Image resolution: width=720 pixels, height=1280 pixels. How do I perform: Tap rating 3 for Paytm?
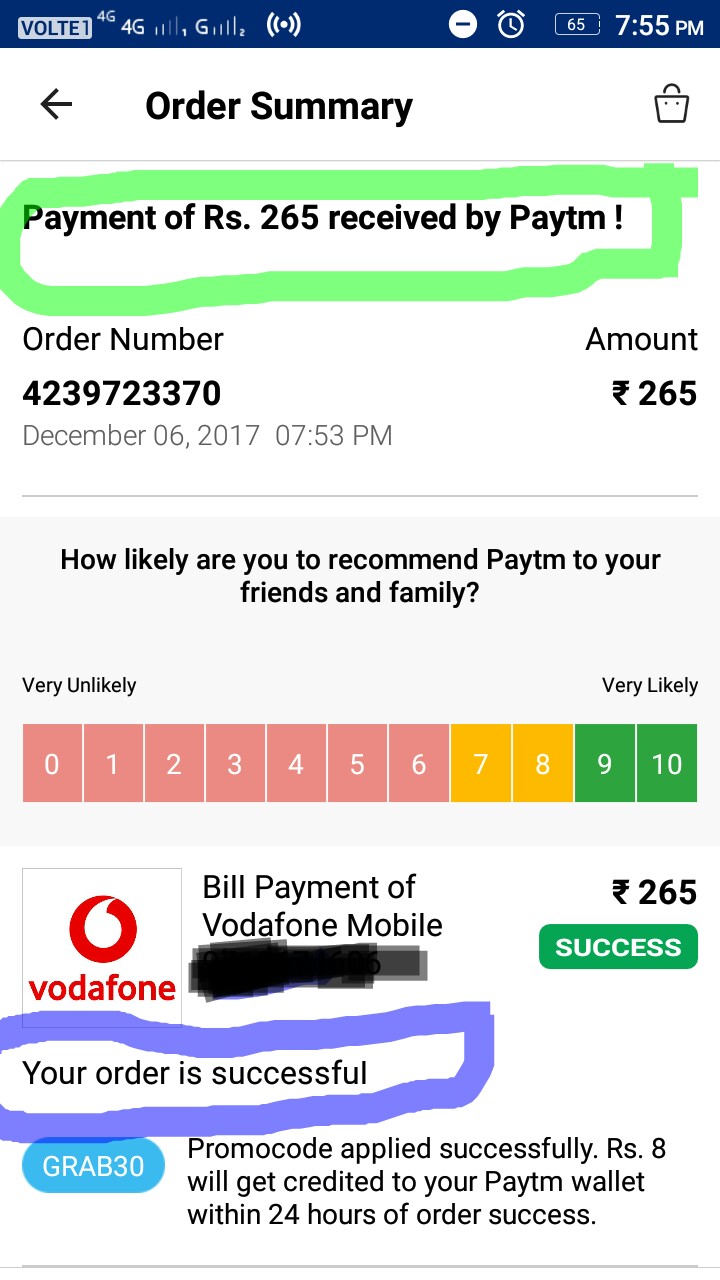click(235, 765)
